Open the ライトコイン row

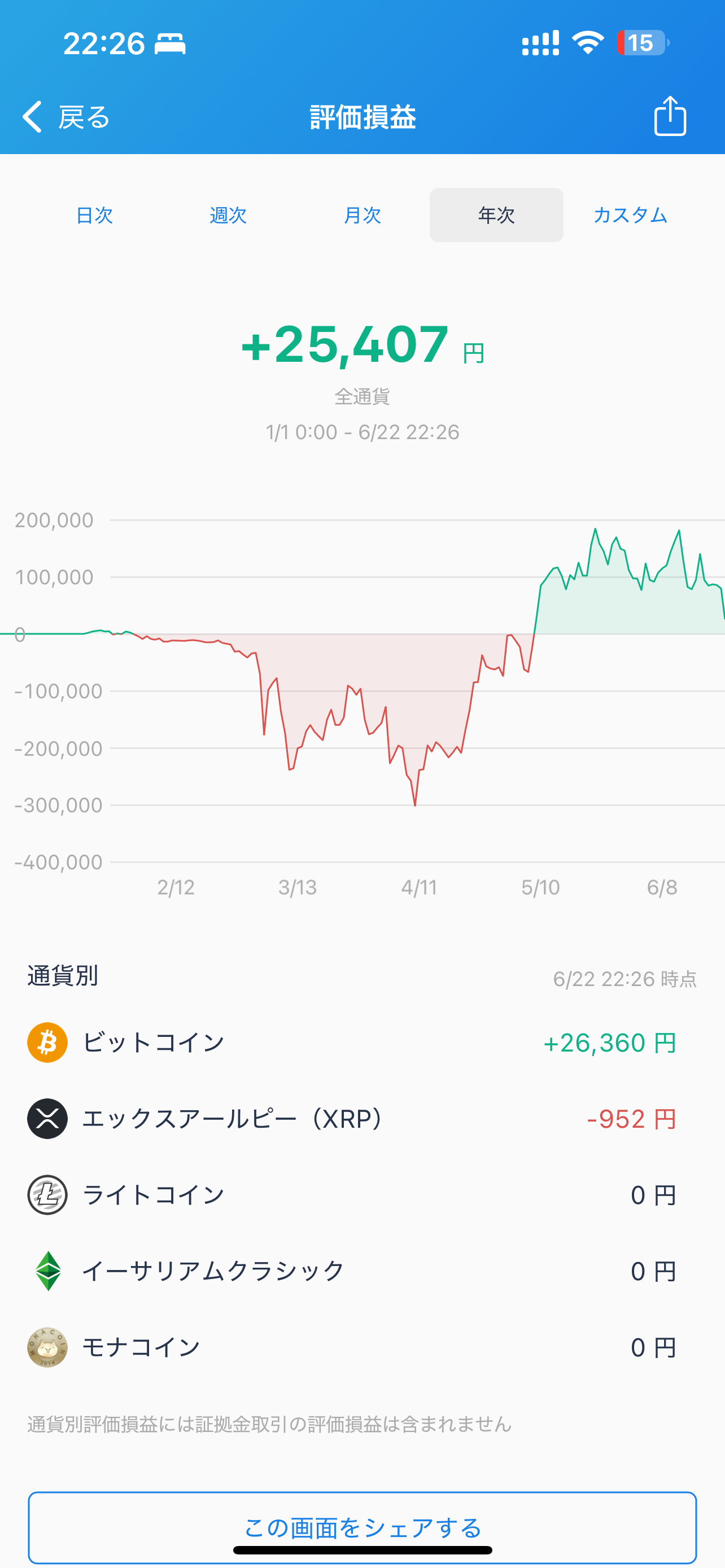pyautogui.click(x=362, y=1195)
